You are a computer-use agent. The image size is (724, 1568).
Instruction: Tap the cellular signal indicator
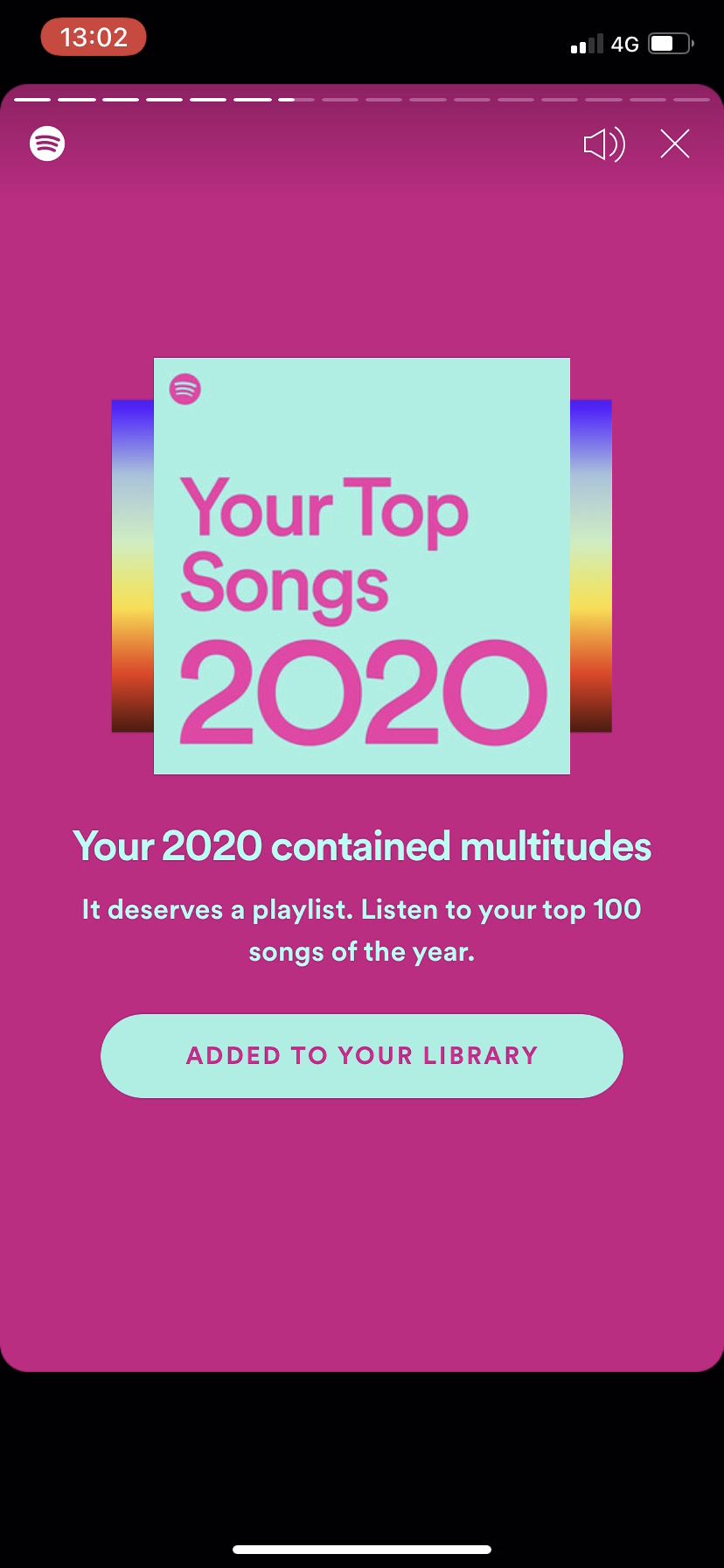(584, 44)
